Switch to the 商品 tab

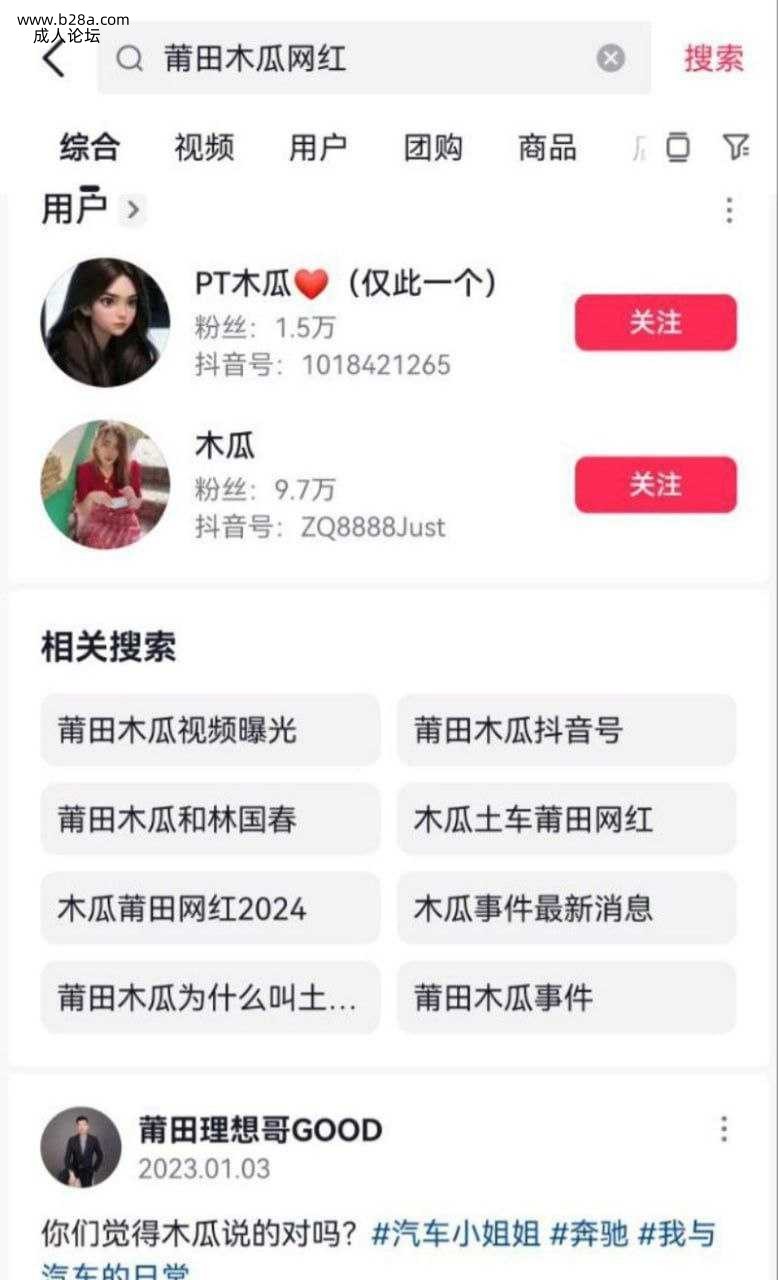(547, 148)
